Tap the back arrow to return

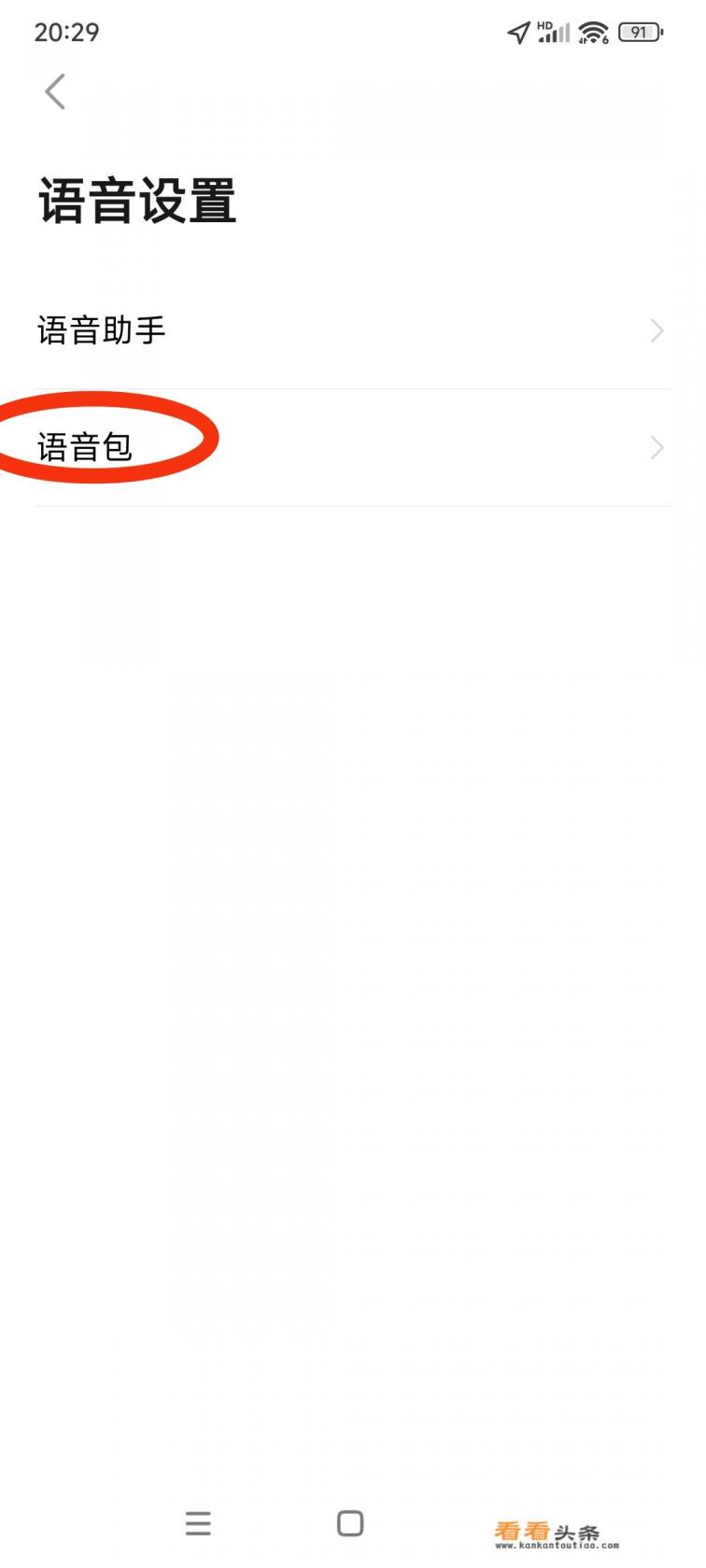point(54,91)
